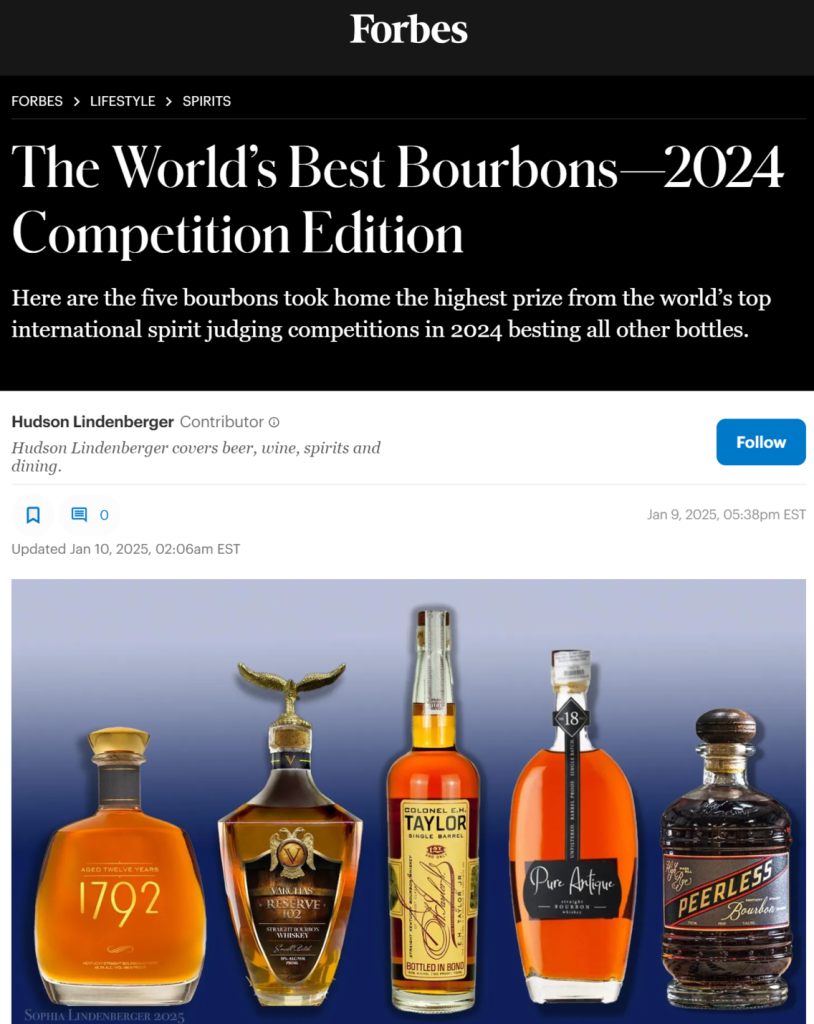Open the bourbon bottles lead image
Screen dimensions: 814x1024
tap(408, 800)
